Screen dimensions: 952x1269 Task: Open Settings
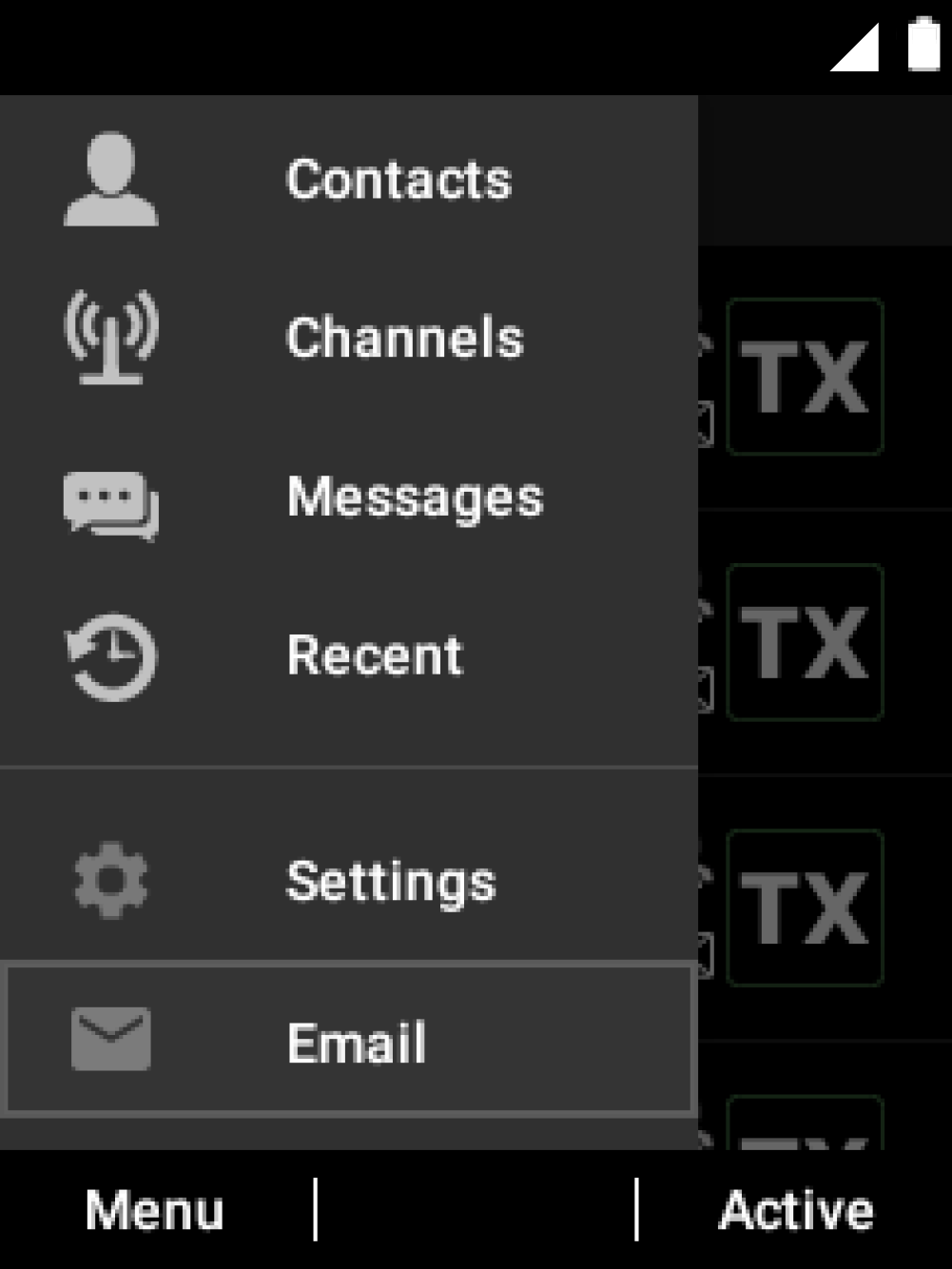(348, 882)
